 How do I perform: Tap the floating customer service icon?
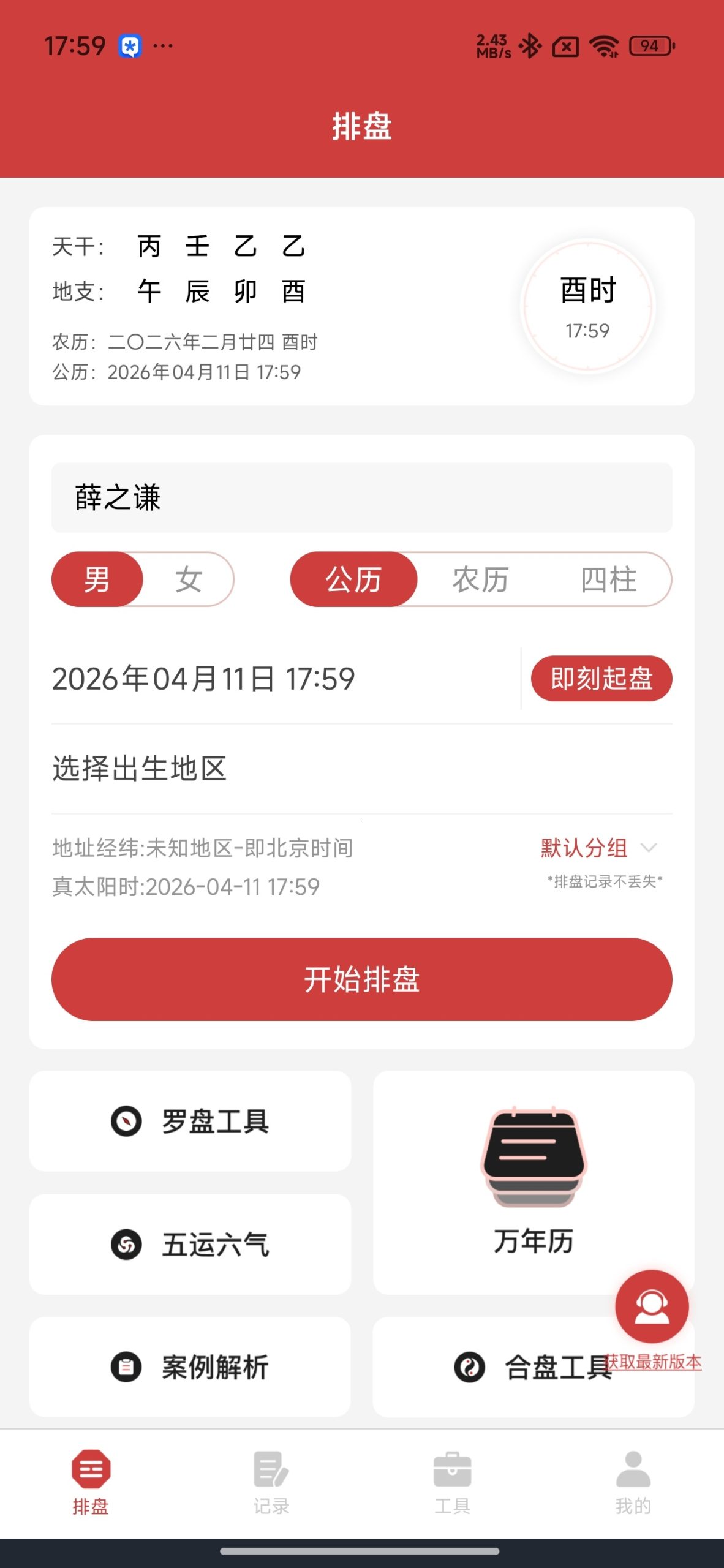(x=652, y=1306)
